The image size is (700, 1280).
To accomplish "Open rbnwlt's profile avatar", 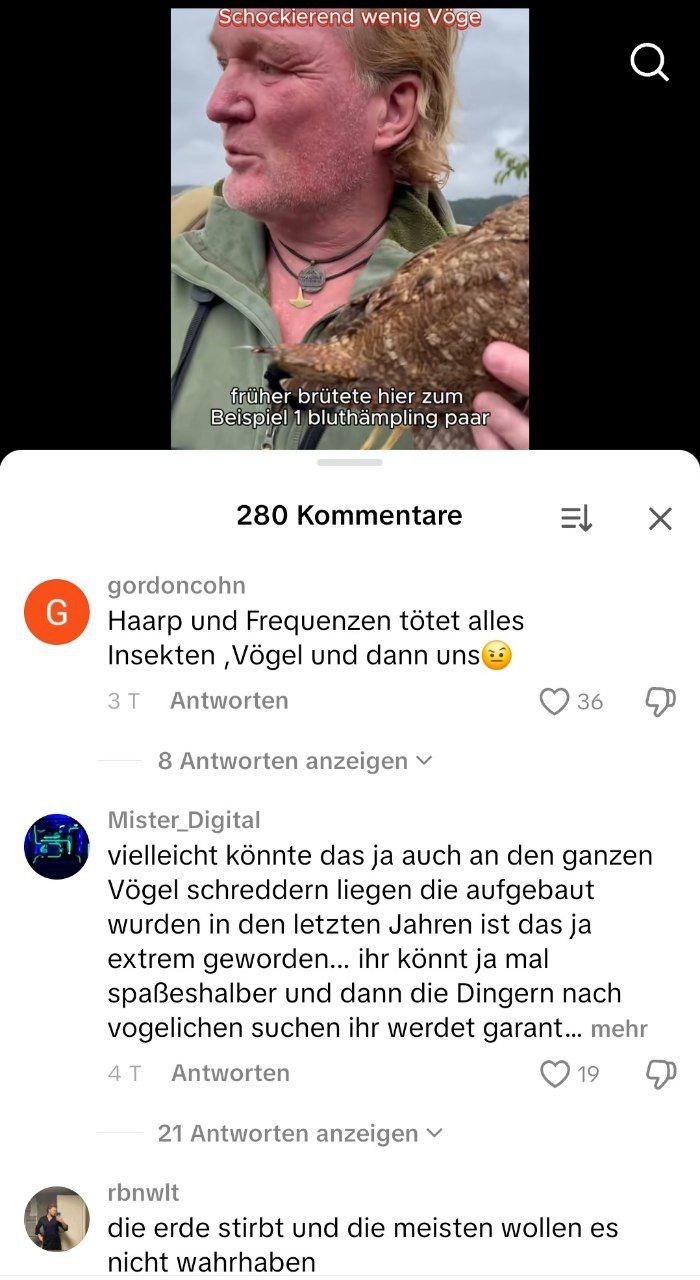I will [x=57, y=1218].
